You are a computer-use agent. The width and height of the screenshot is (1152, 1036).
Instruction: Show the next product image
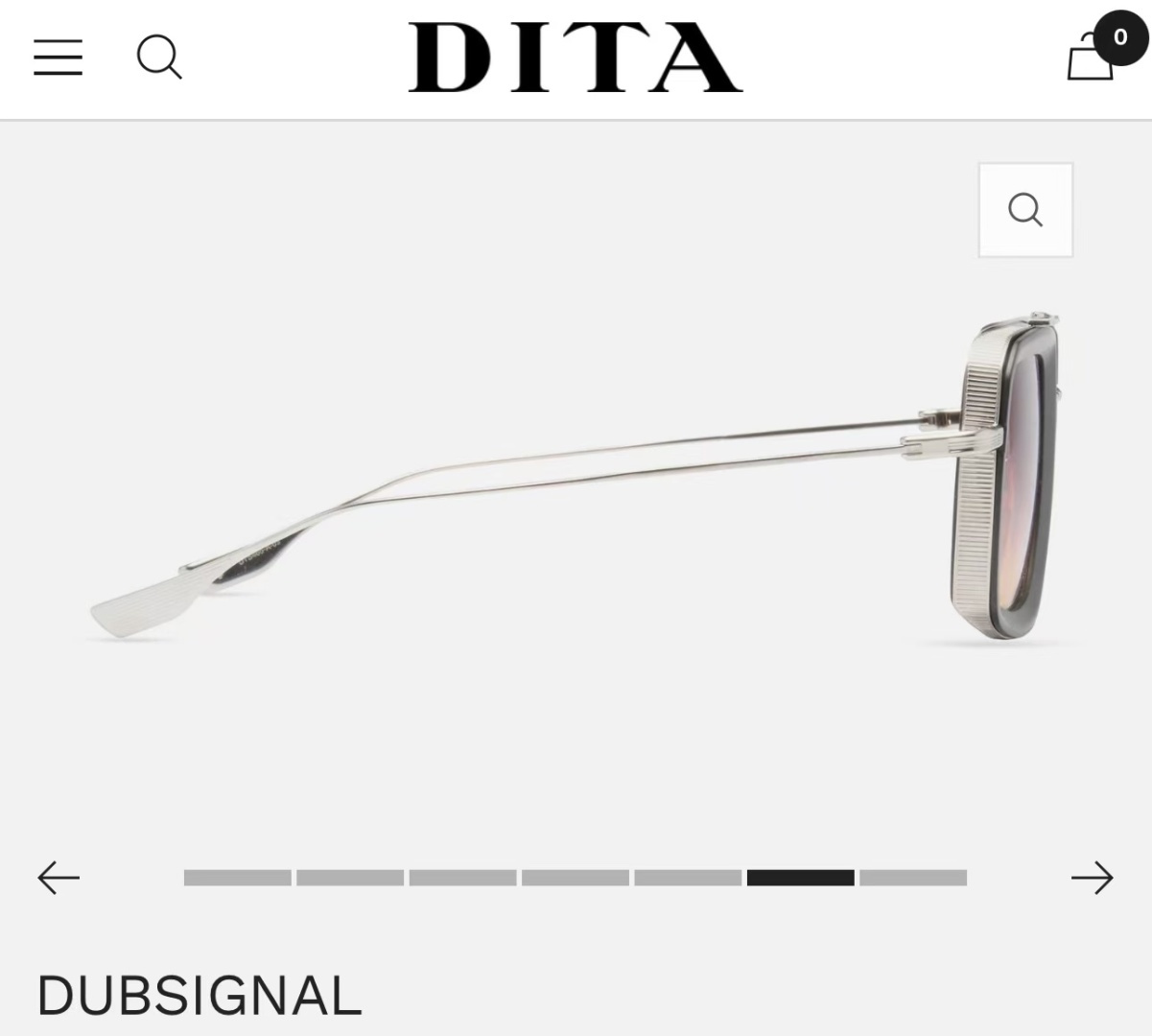(x=1092, y=878)
